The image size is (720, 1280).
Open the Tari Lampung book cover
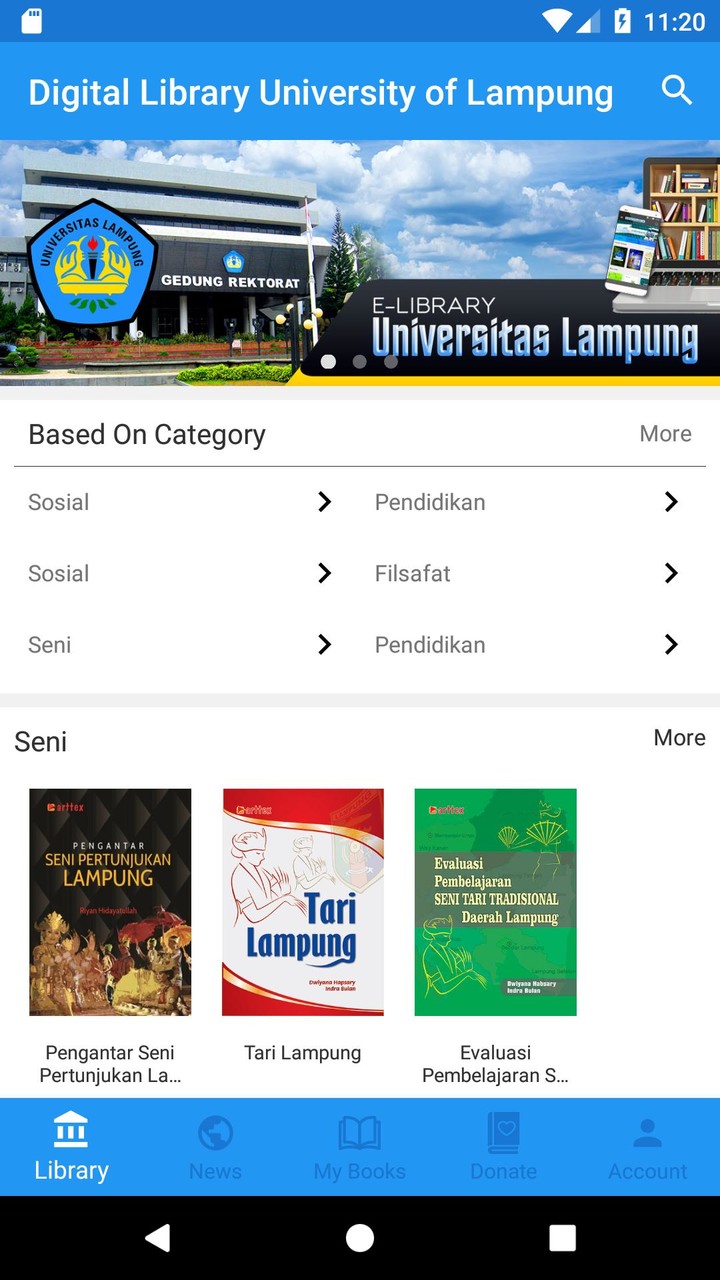[x=303, y=902]
